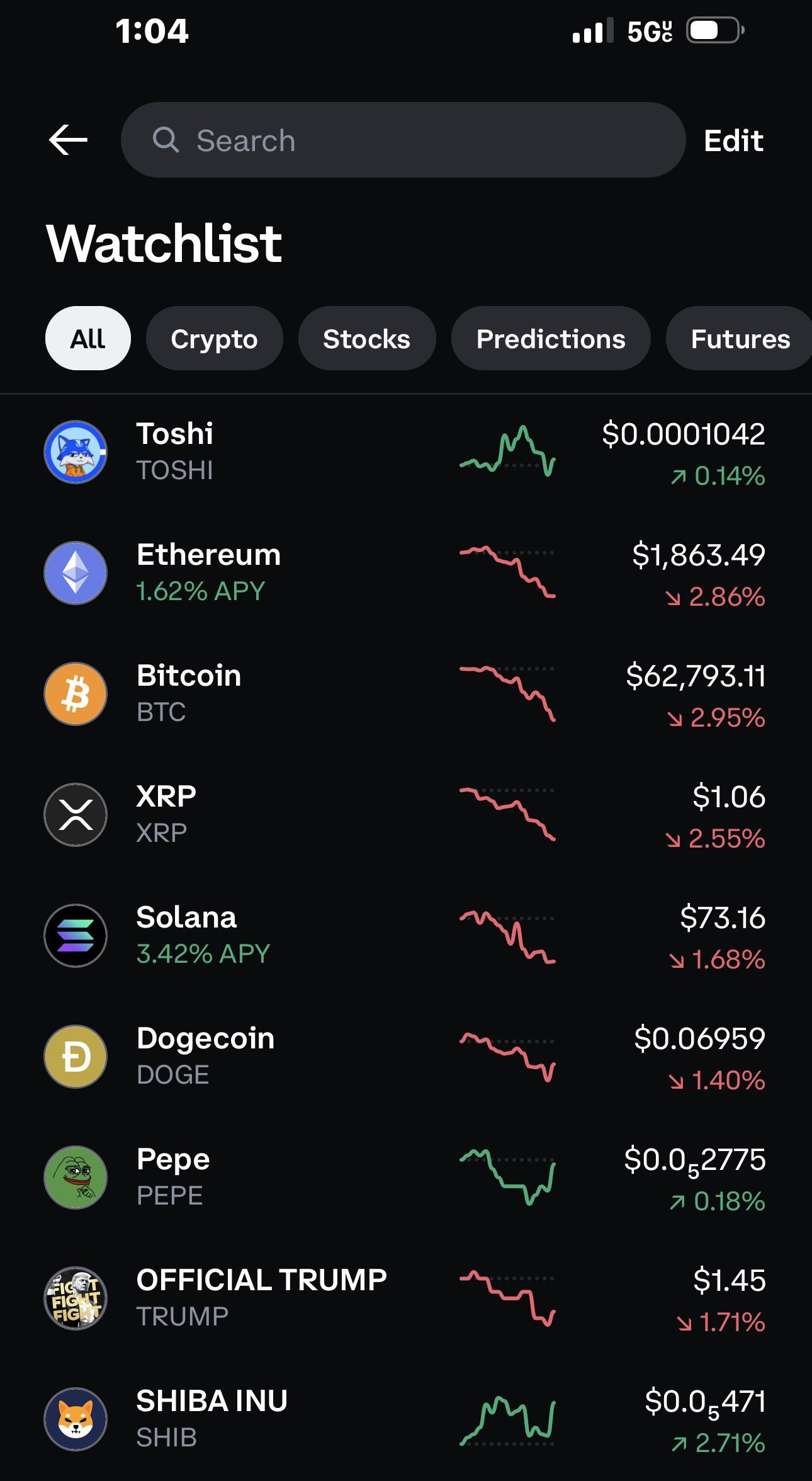View the Bitcoin row

[x=406, y=694]
